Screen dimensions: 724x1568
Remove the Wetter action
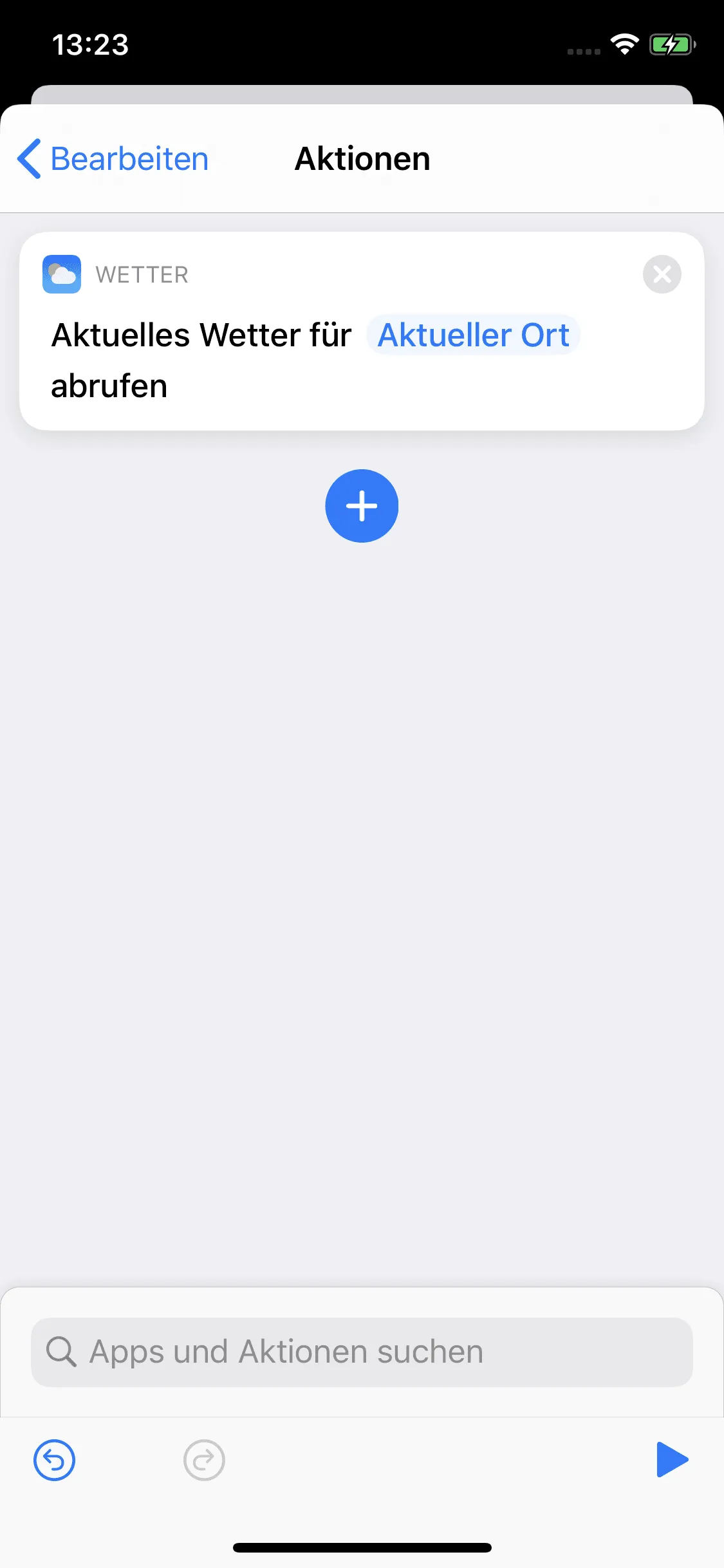(x=662, y=274)
